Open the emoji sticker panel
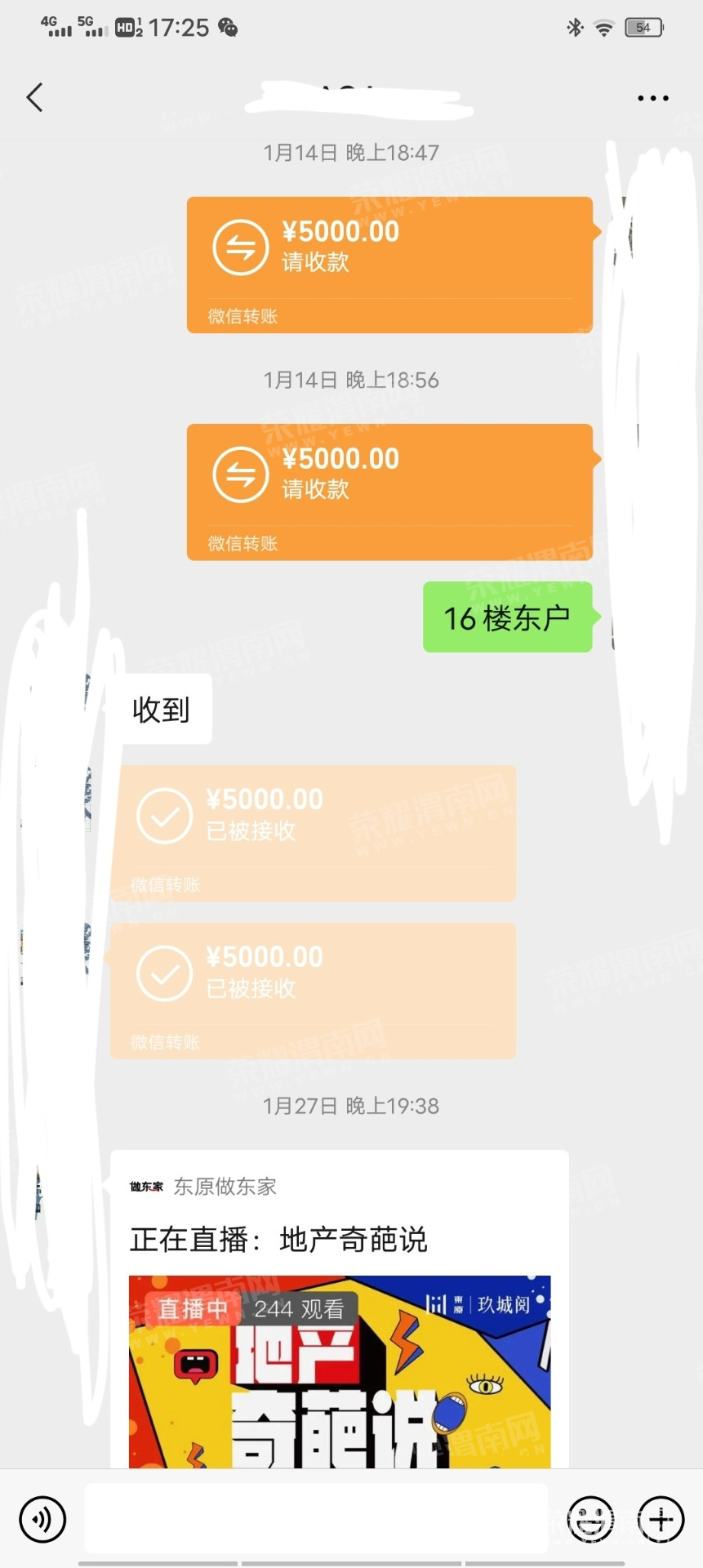 (x=590, y=1520)
